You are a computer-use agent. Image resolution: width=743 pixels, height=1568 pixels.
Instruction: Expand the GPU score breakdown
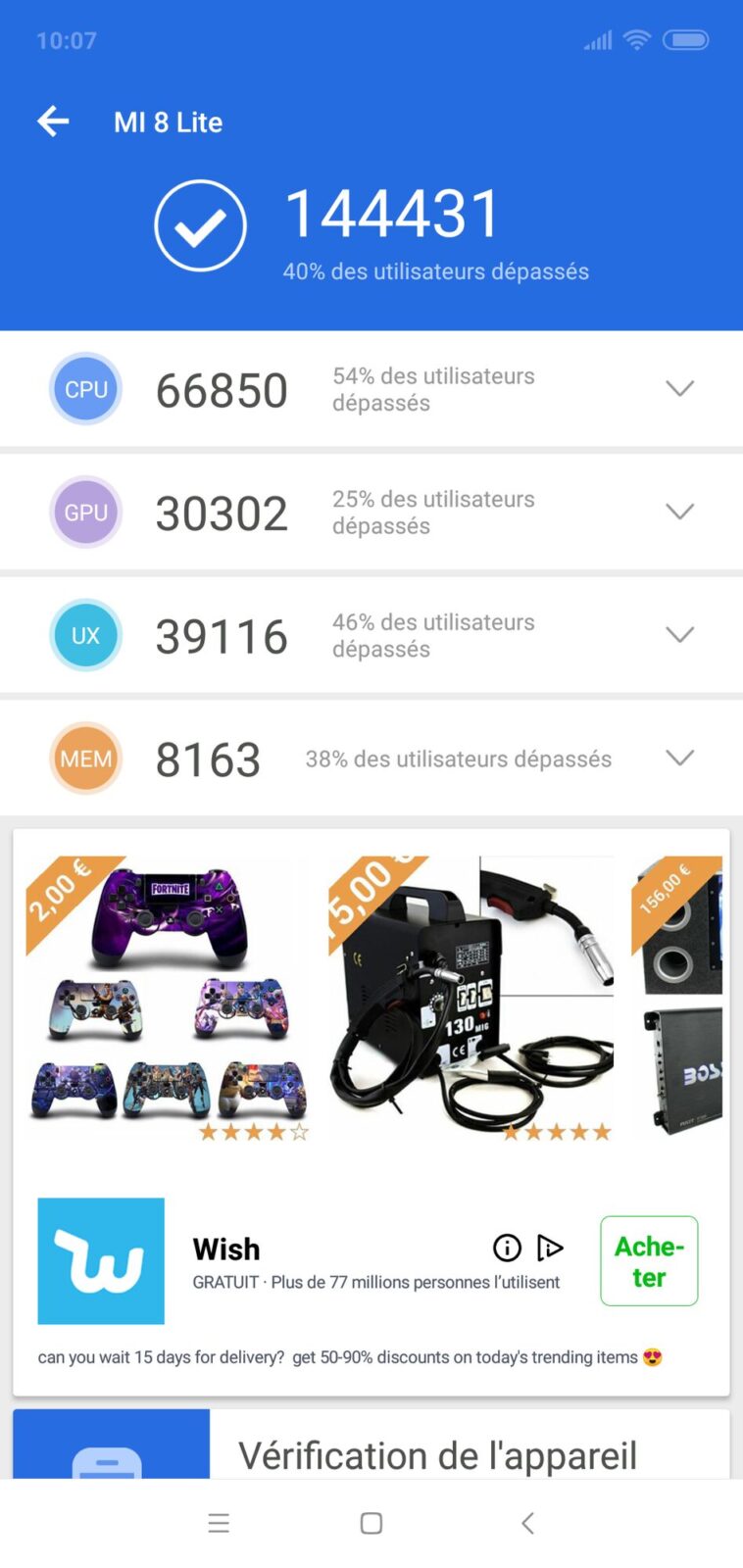click(679, 512)
